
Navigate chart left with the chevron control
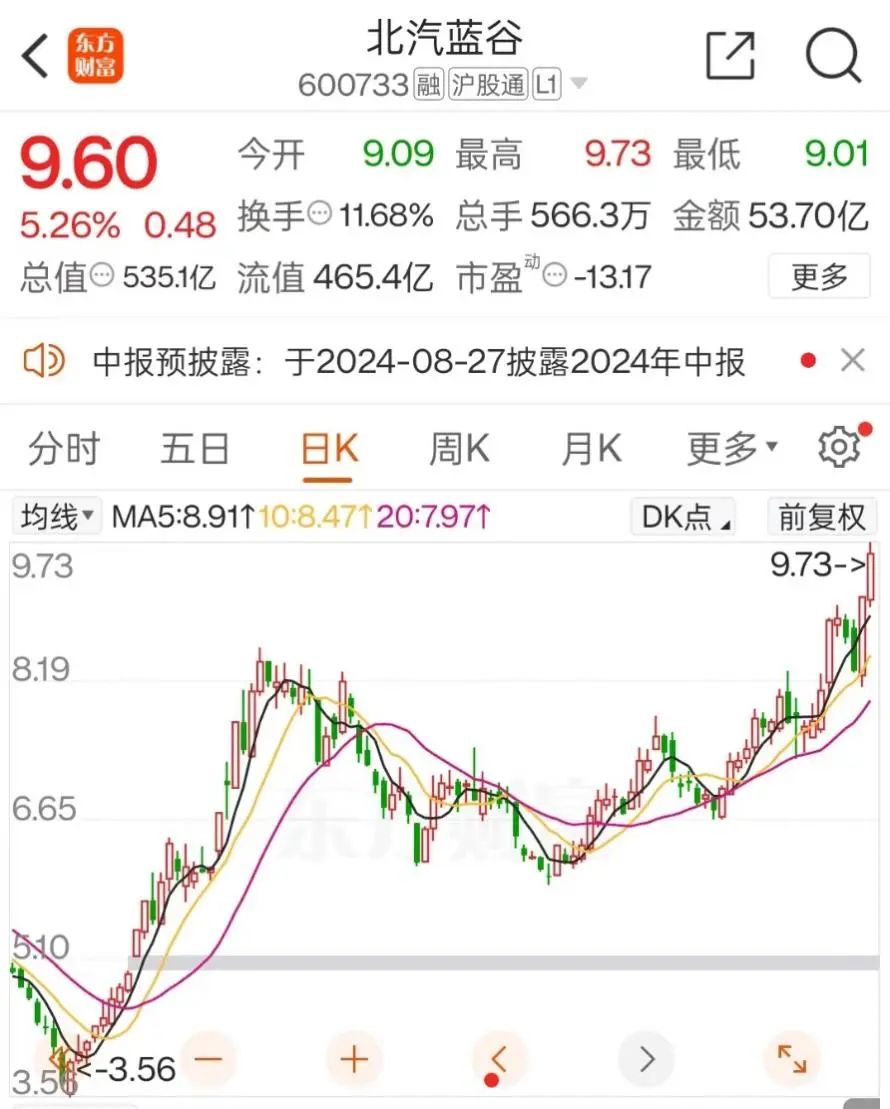[x=497, y=1055]
